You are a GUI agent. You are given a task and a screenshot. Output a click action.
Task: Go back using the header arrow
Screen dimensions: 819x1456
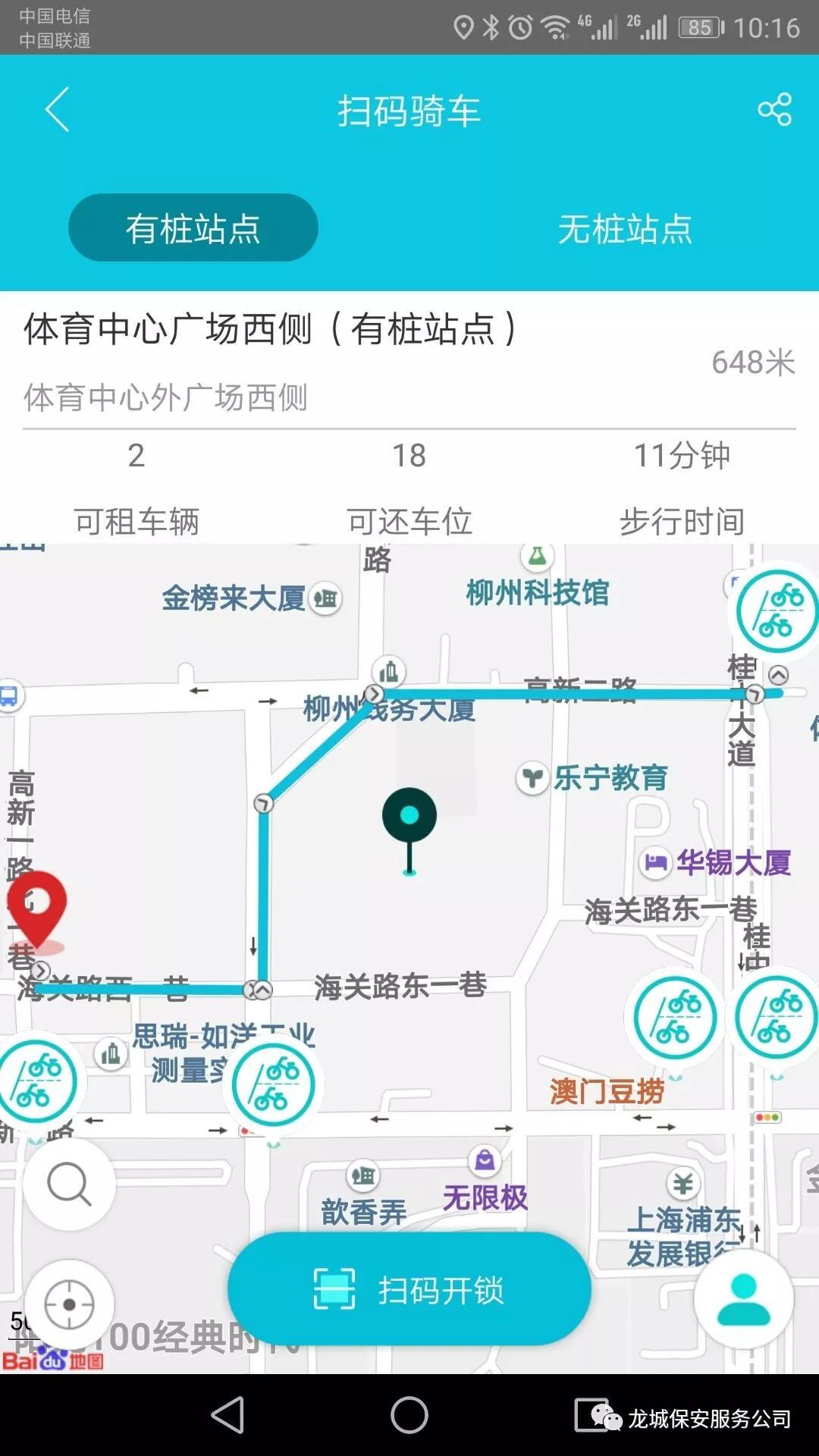point(58,110)
